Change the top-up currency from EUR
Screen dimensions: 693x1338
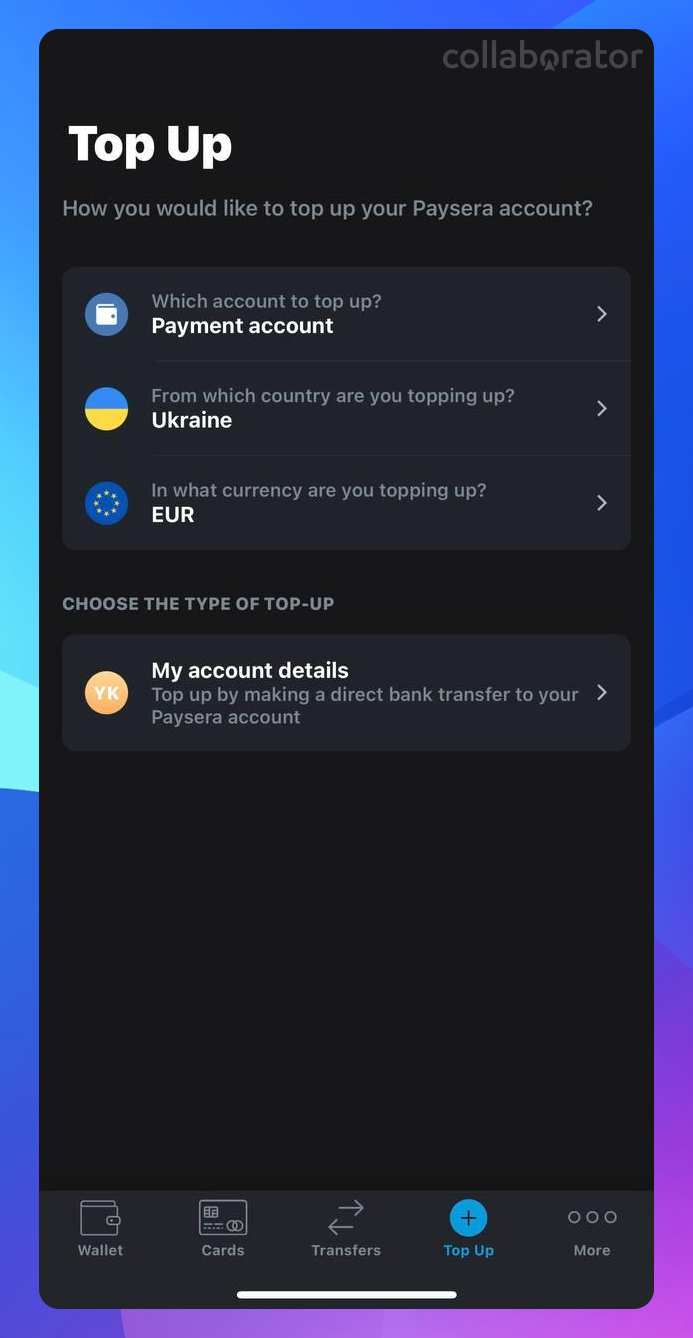click(346, 503)
